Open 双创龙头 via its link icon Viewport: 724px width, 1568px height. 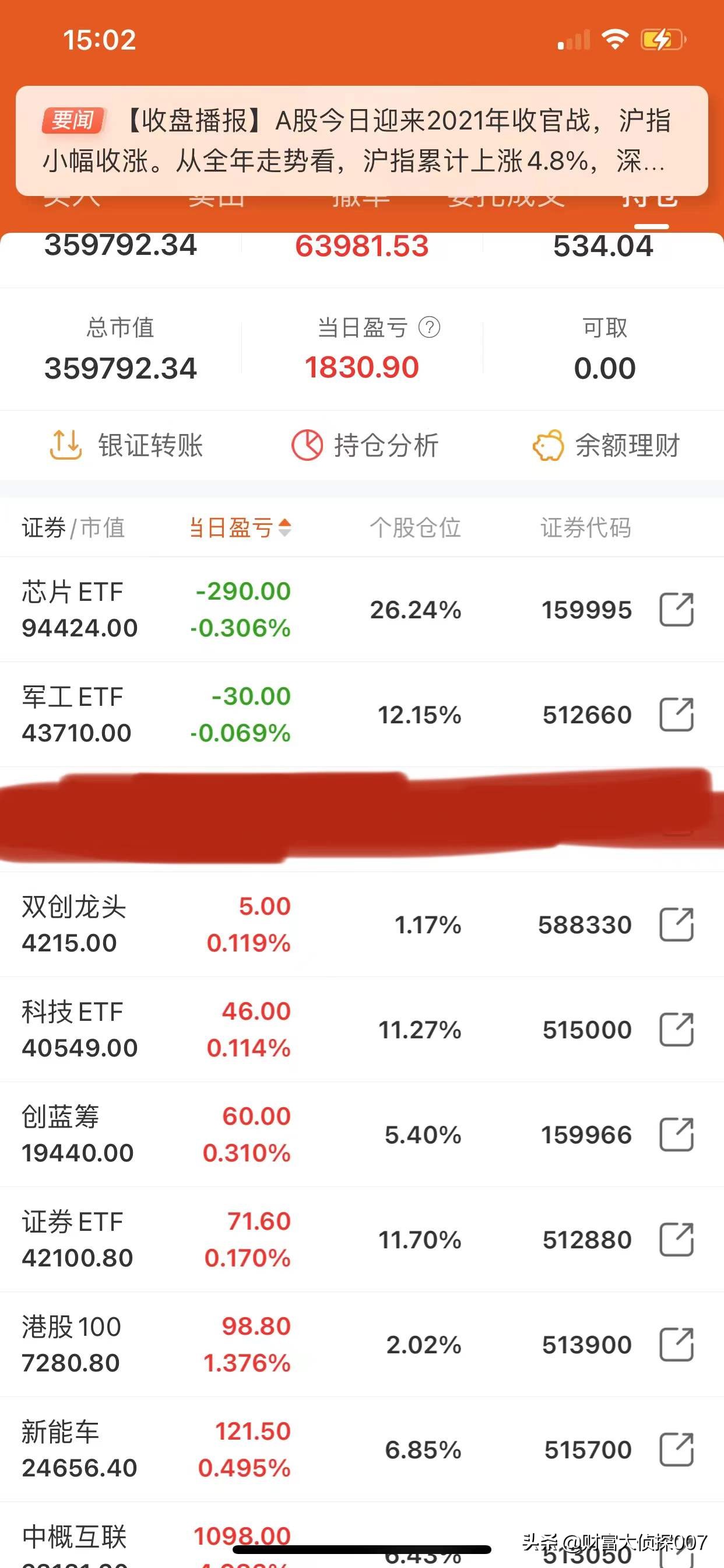point(676,924)
